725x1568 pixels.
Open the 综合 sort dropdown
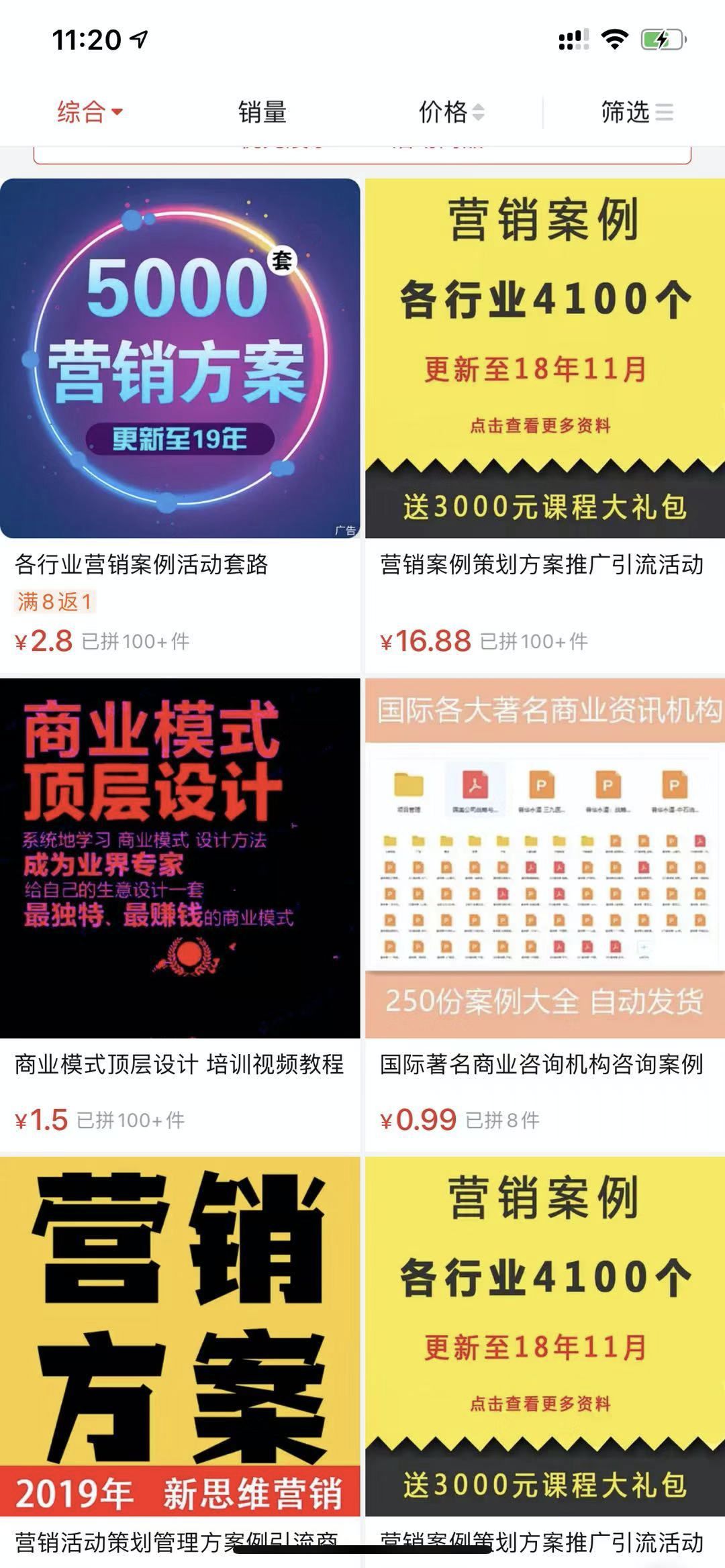pyautogui.click(x=89, y=112)
